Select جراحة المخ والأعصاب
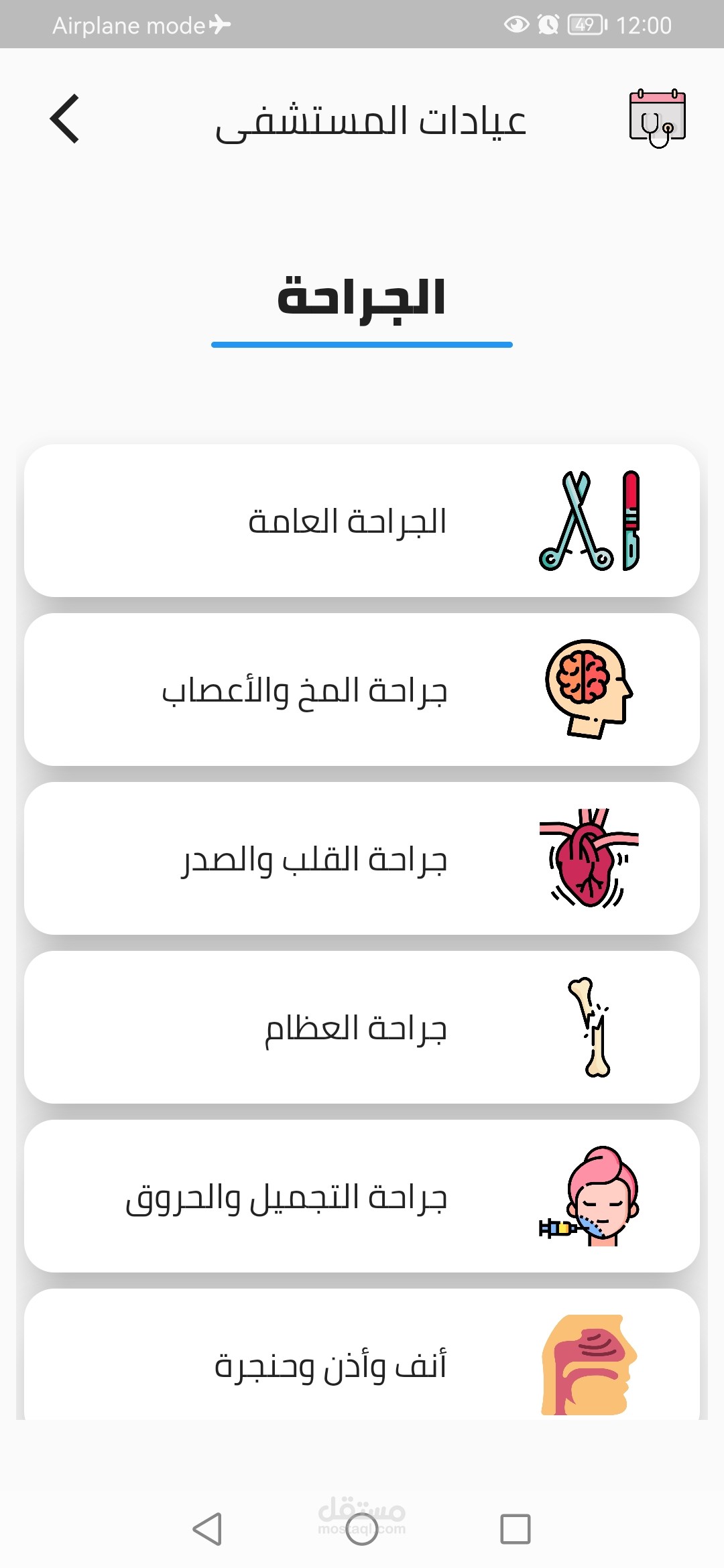Image resolution: width=724 pixels, height=1568 pixels. [362, 690]
